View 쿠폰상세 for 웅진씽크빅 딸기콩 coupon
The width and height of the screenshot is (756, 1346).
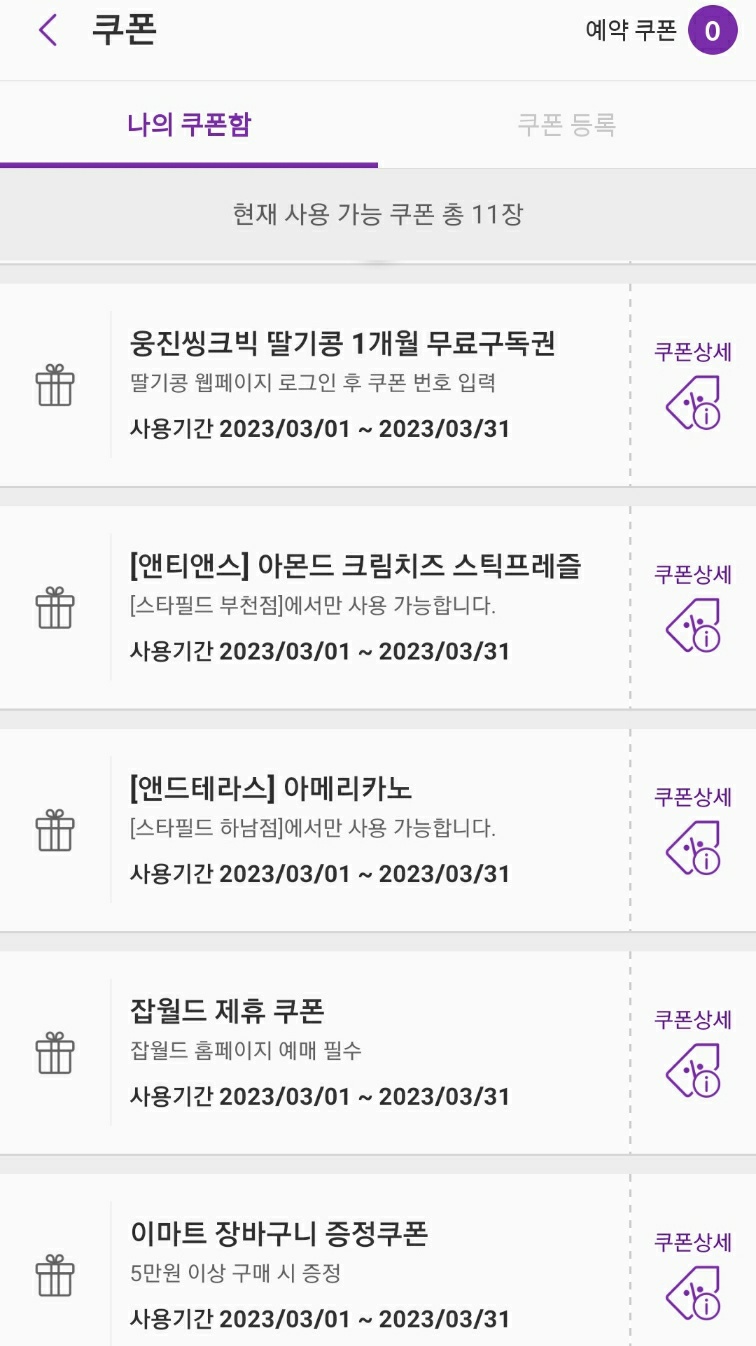click(693, 386)
